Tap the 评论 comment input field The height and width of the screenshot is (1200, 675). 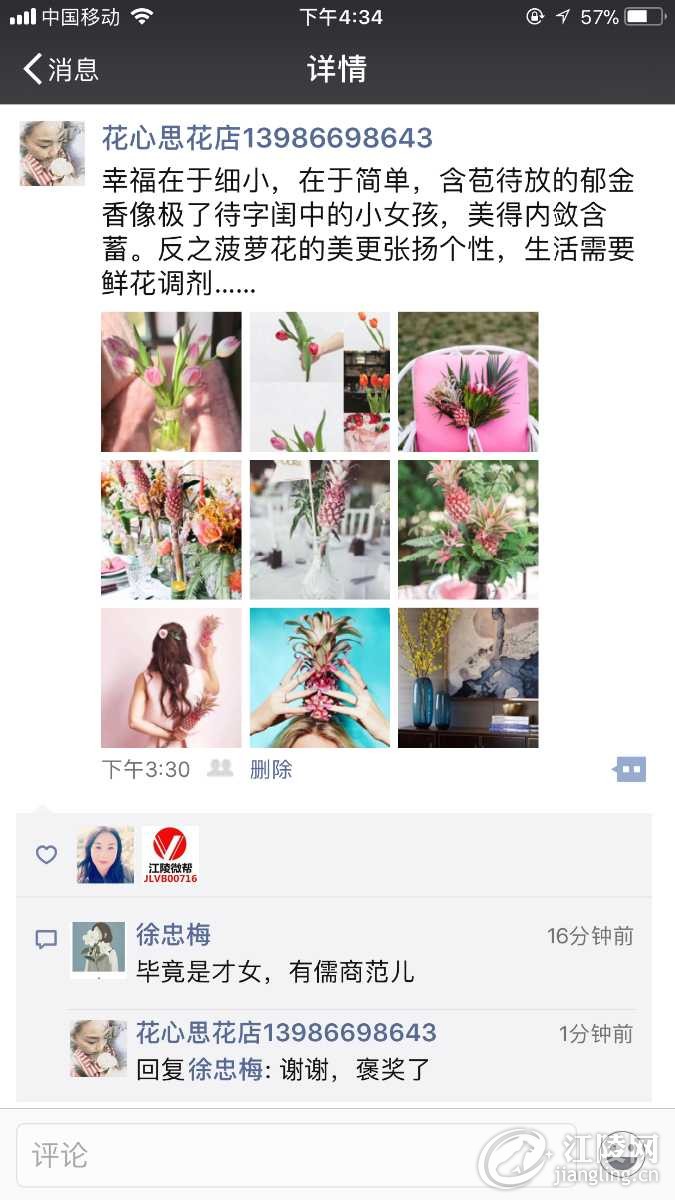pos(290,1156)
